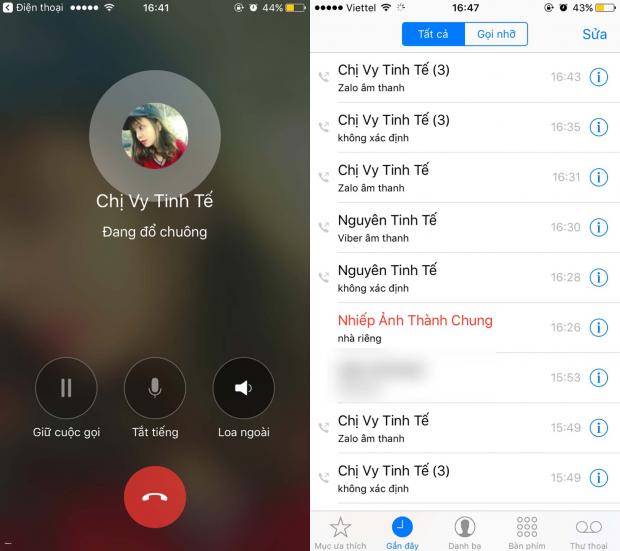Call back missed Nhiếp Ảnh Thành Chung

[428, 327]
